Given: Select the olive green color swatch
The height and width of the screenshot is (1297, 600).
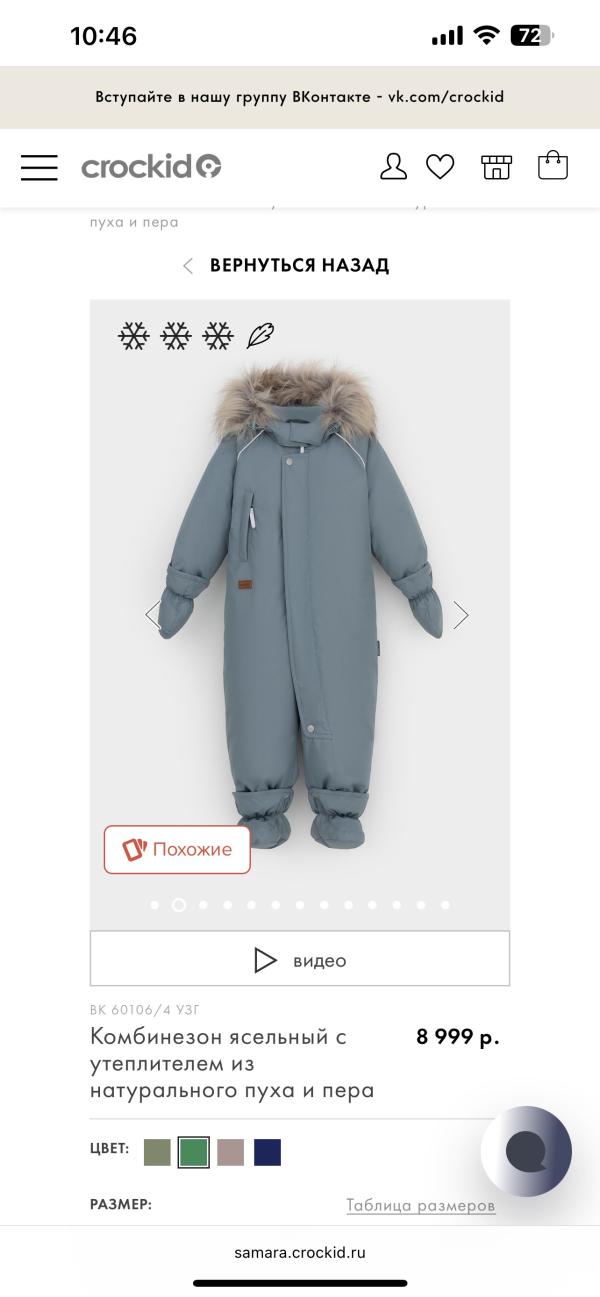Looking at the screenshot, I should (157, 1152).
